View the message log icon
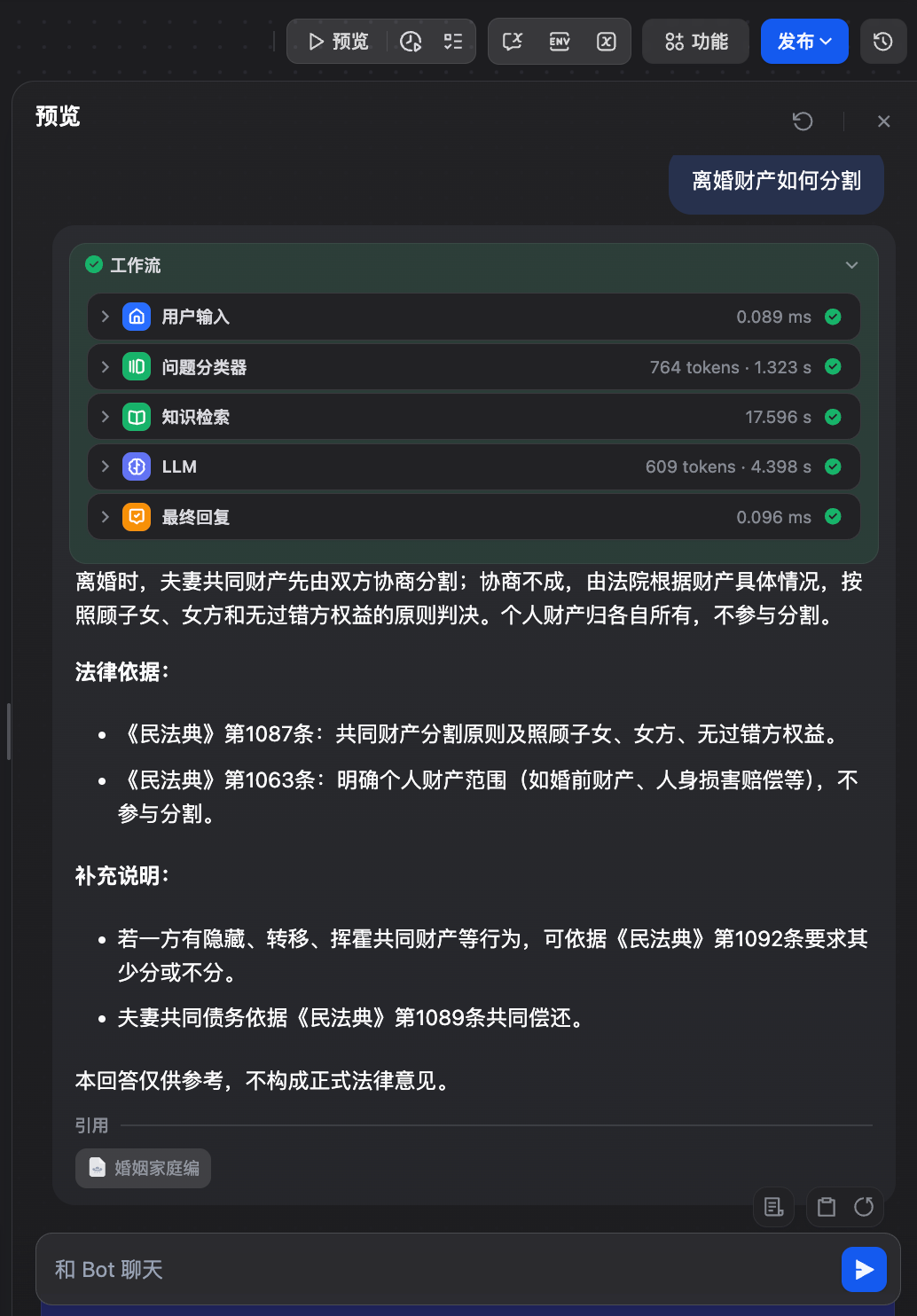 (x=773, y=1207)
